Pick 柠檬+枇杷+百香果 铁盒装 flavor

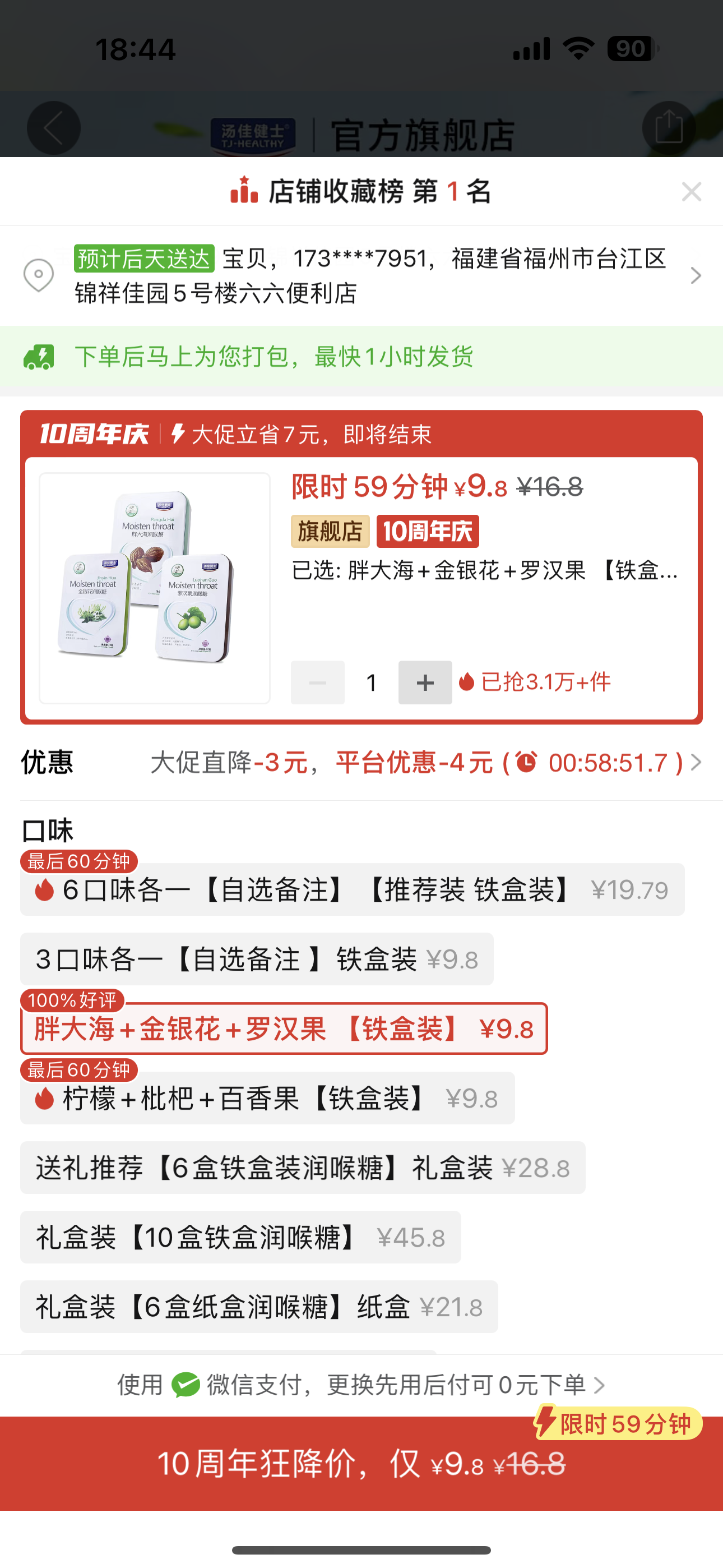coord(267,1099)
